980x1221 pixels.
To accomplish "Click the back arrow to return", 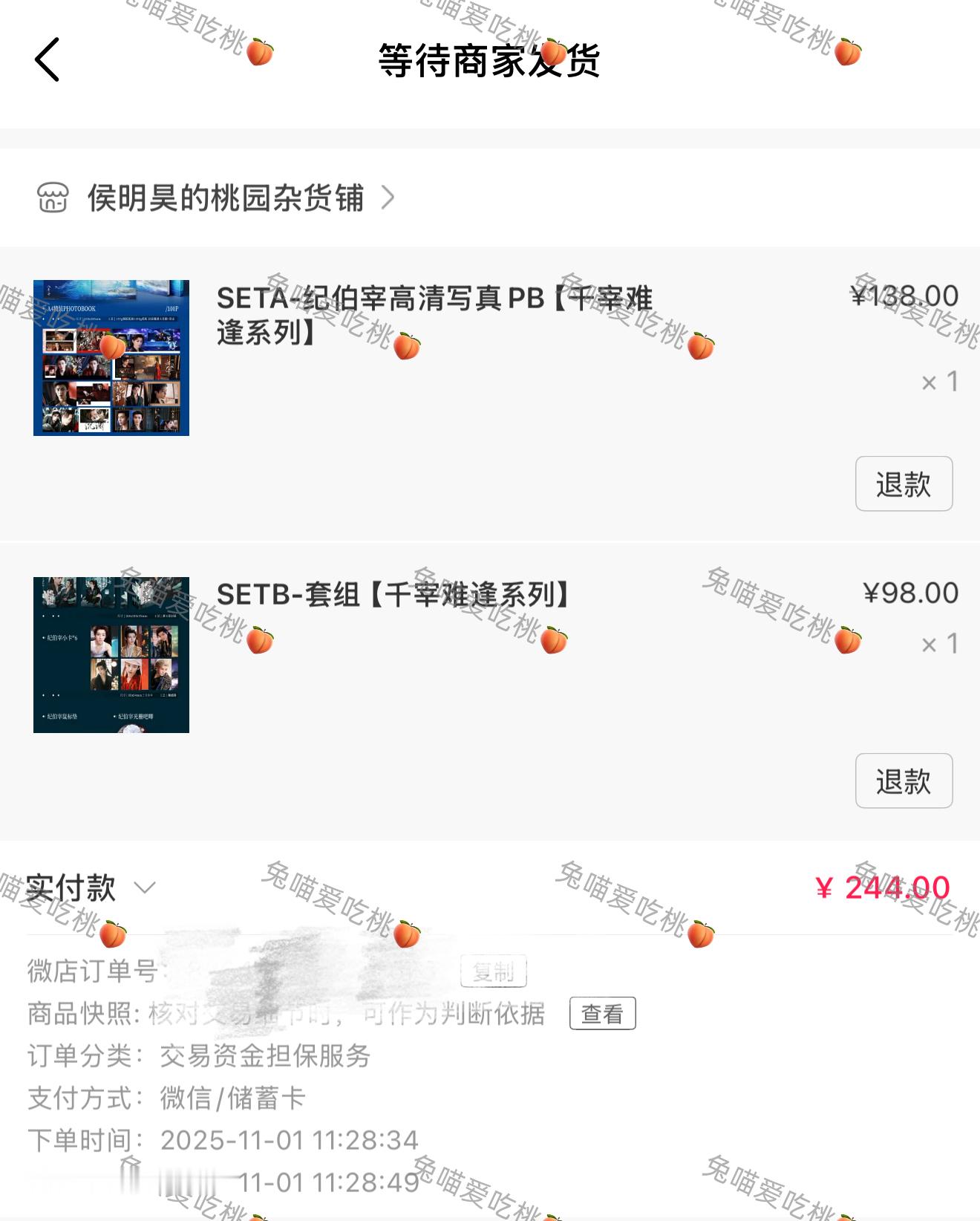I will tap(46, 61).
